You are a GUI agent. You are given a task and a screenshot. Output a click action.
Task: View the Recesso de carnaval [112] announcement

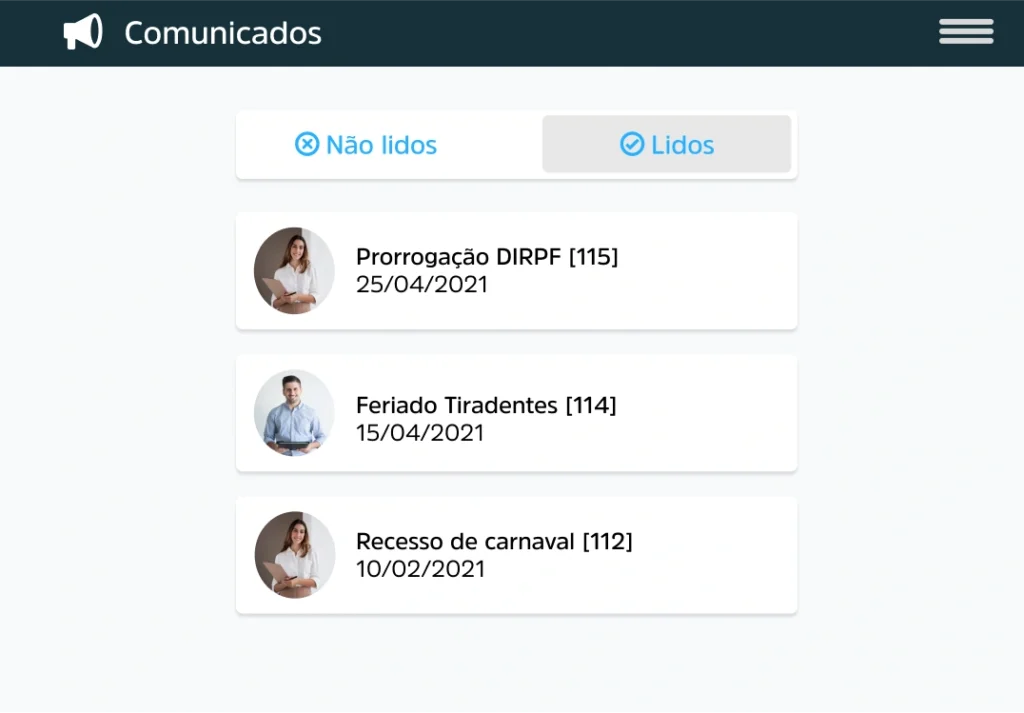(516, 555)
